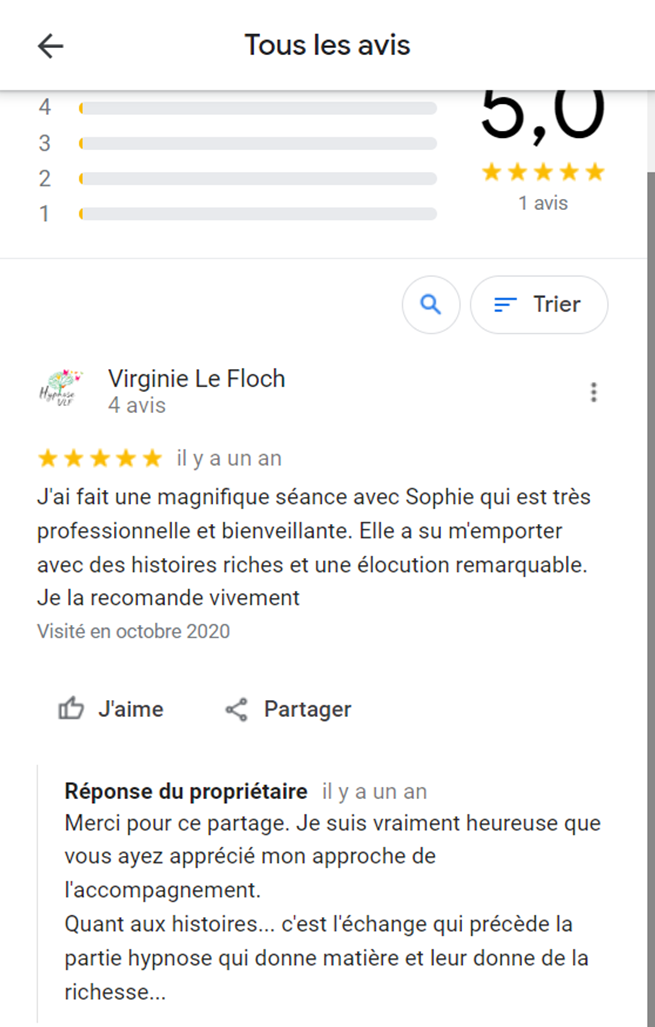The image size is (655, 1027).
Task: Like Virginie's review with J'aime
Action: [x=111, y=709]
